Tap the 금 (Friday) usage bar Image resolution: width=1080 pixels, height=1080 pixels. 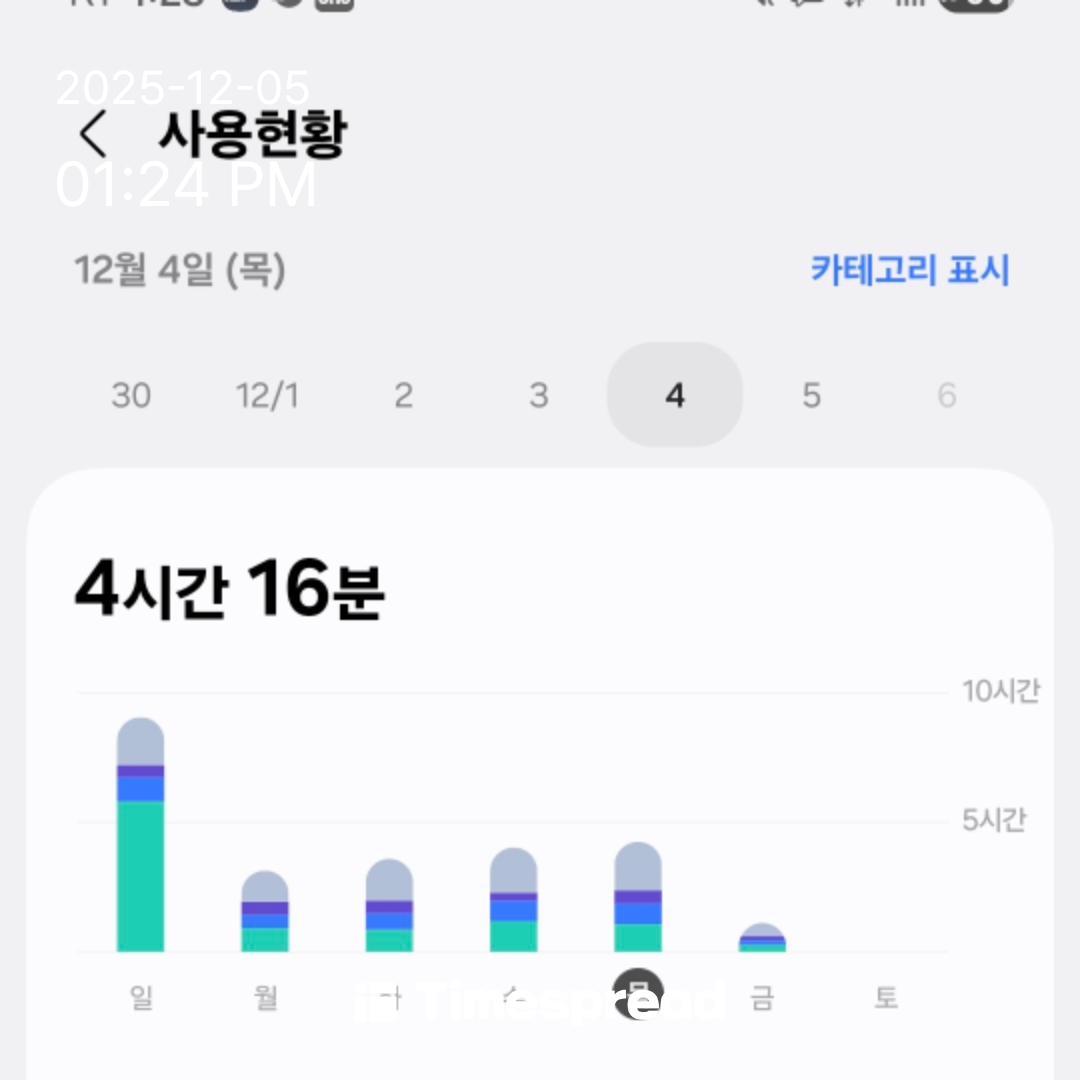tap(762, 938)
